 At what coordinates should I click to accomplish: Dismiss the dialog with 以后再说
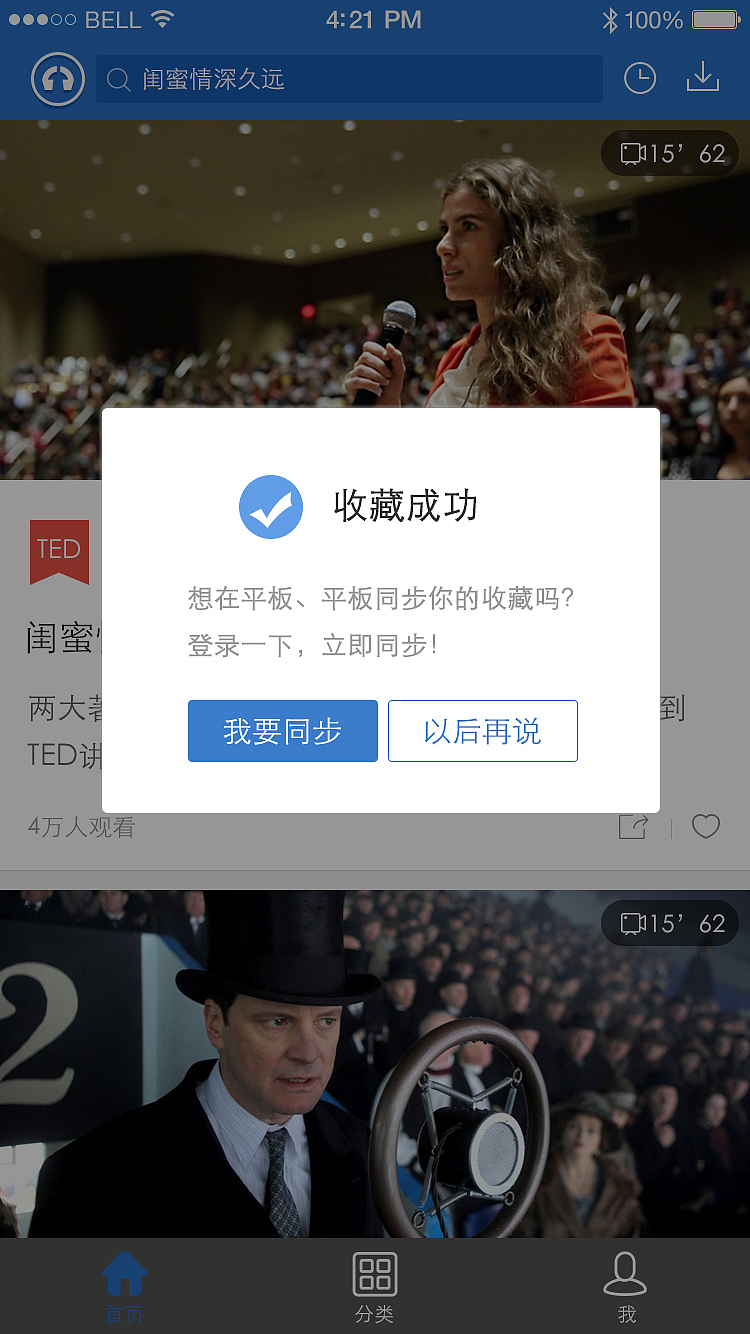click(482, 731)
